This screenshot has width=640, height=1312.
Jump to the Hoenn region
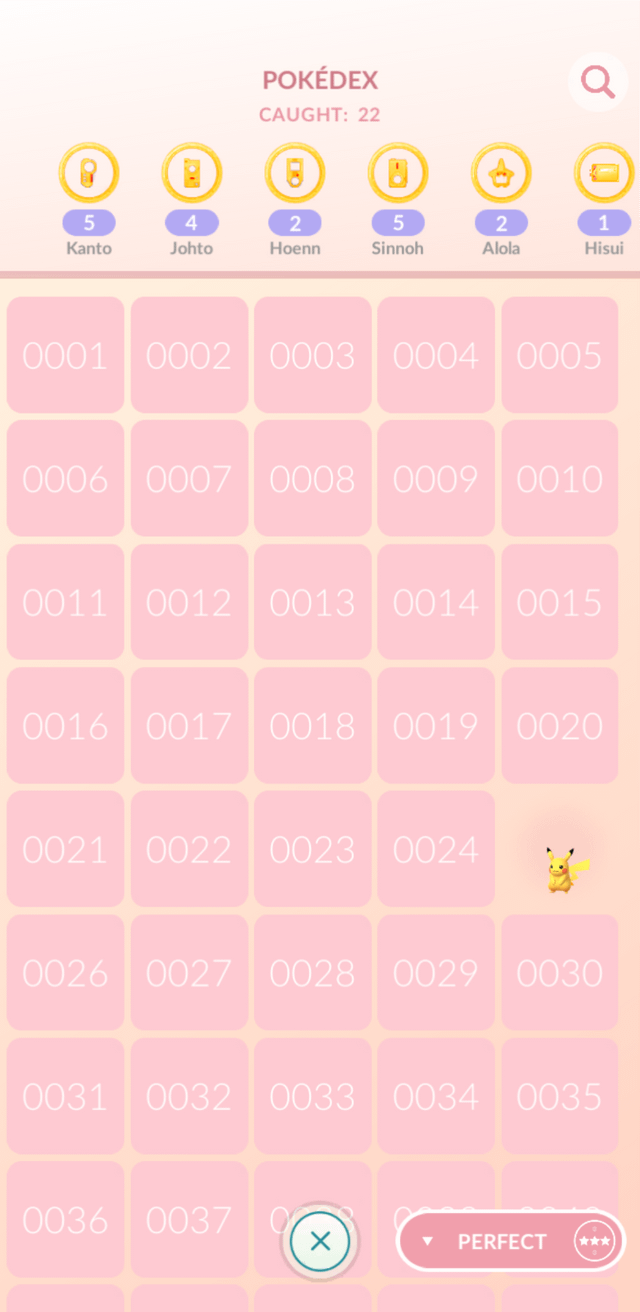pos(295,173)
